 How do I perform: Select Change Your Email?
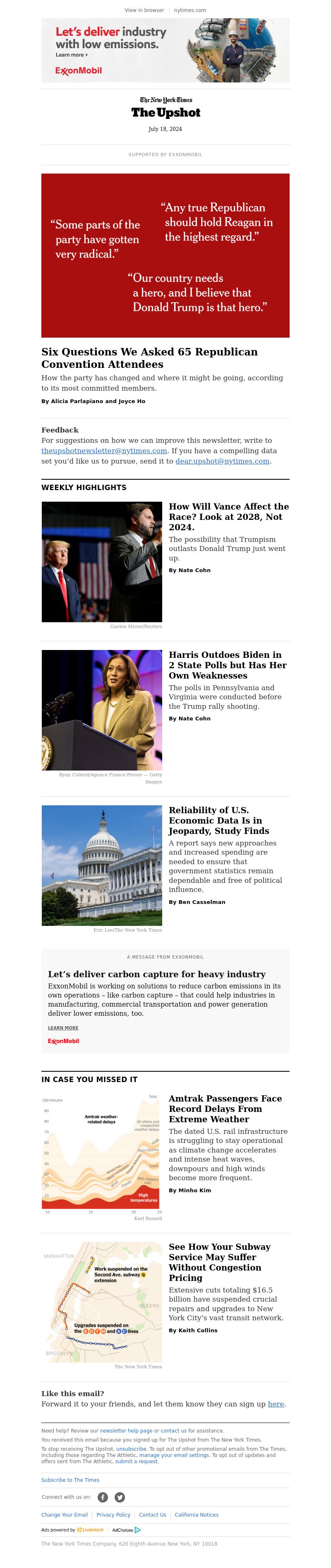[x=65, y=1515]
